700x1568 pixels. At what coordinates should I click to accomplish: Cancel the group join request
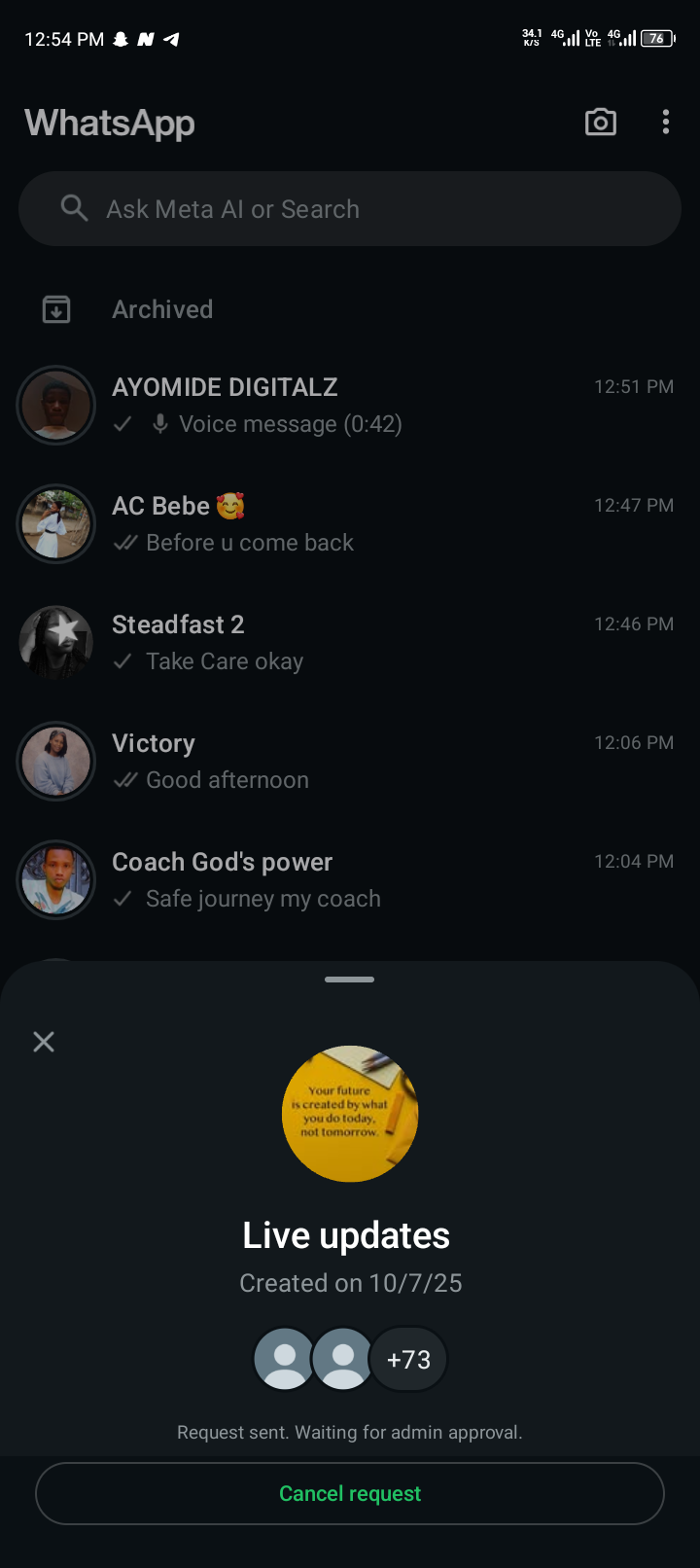point(350,1493)
